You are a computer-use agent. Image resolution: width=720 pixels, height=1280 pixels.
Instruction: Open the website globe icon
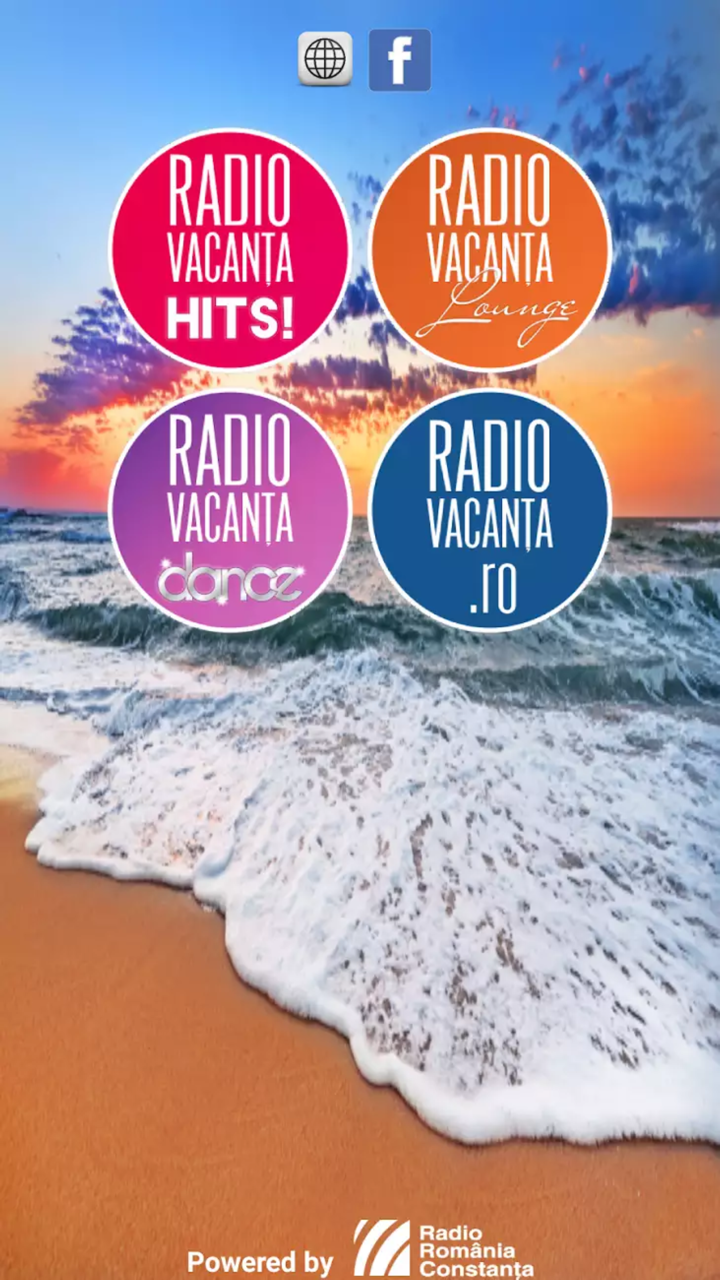[325, 59]
